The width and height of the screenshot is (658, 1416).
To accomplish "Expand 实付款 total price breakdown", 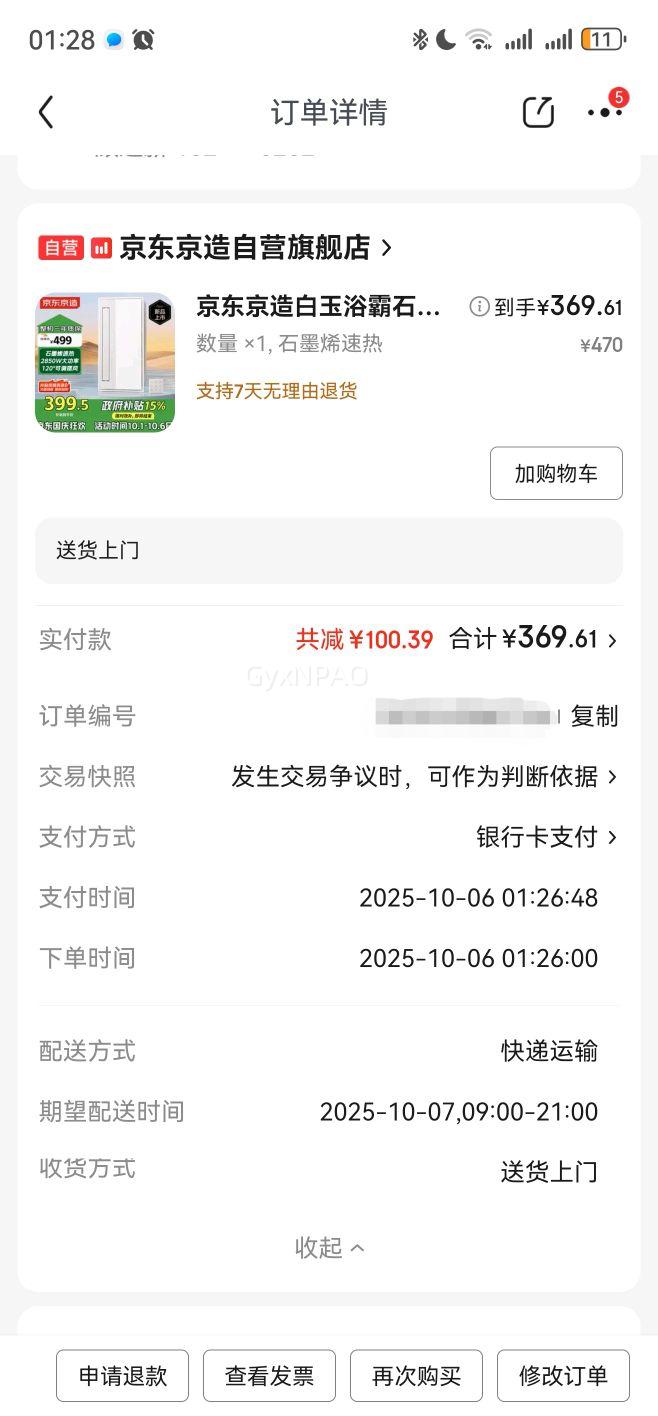I will [x=534, y=639].
